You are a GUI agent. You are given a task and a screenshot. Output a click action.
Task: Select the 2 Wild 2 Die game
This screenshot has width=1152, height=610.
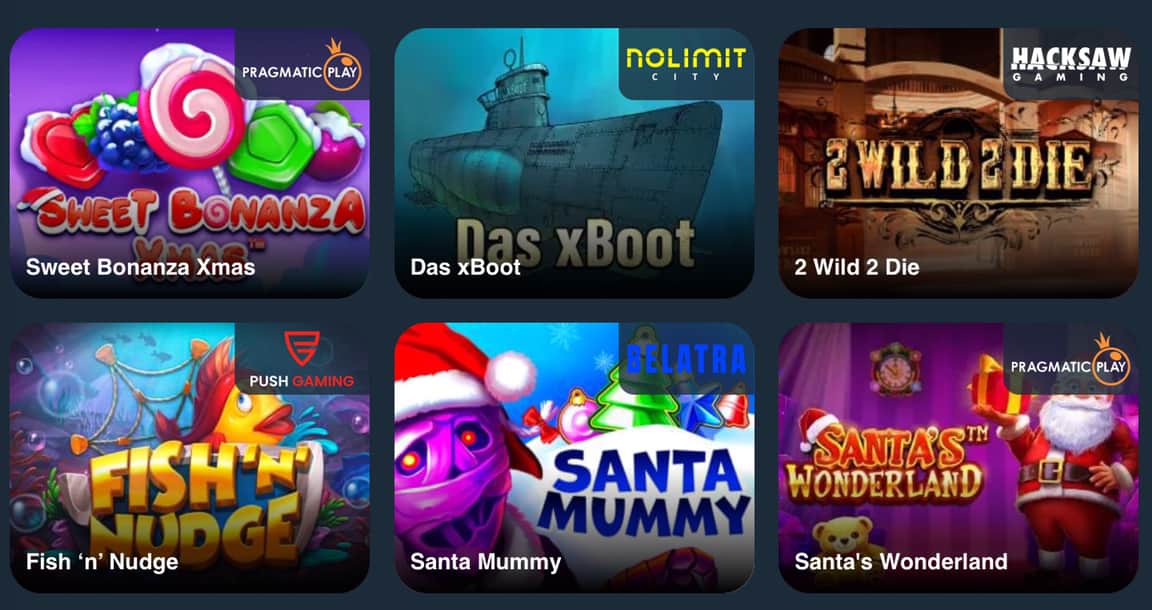click(x=958, y=163)
